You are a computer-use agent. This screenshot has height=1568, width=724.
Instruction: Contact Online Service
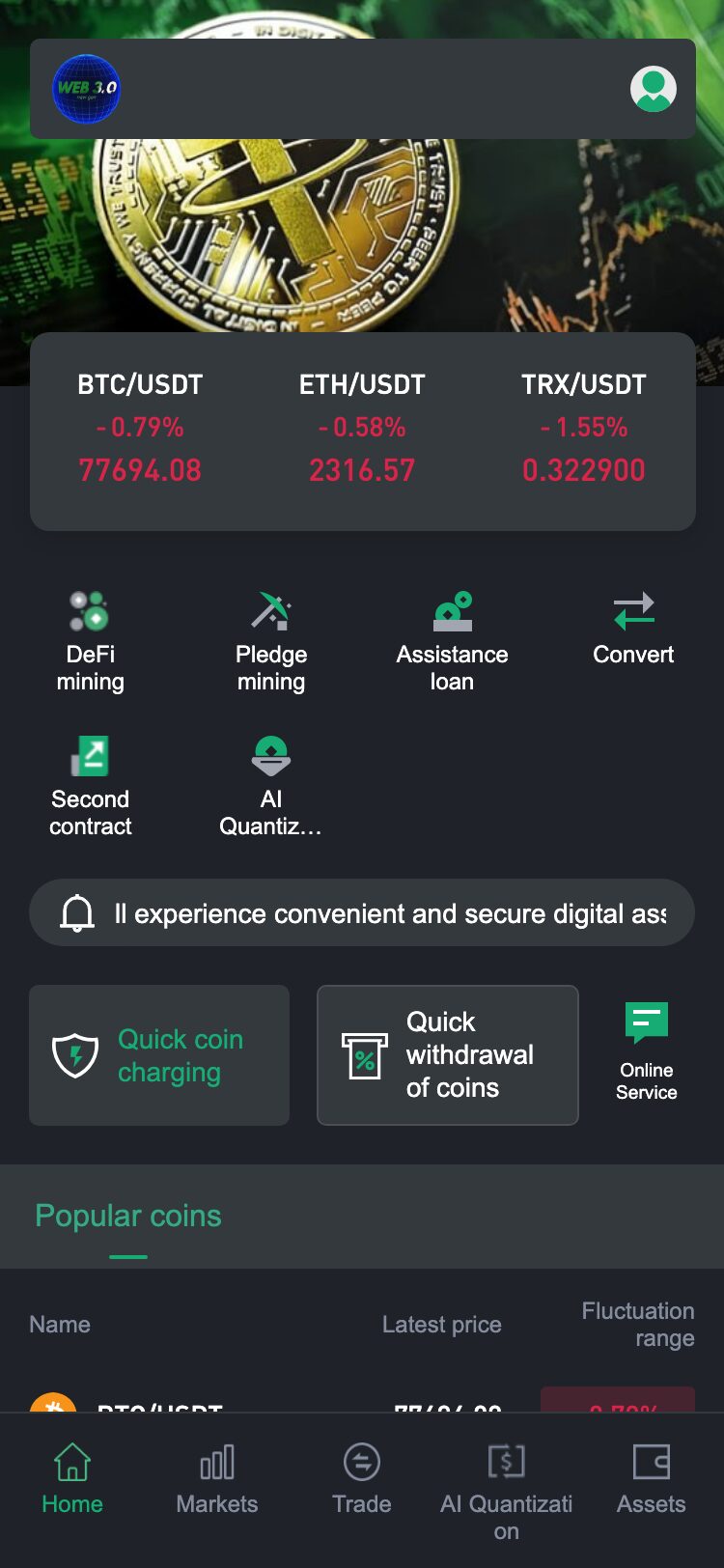tap(646, 1052)
